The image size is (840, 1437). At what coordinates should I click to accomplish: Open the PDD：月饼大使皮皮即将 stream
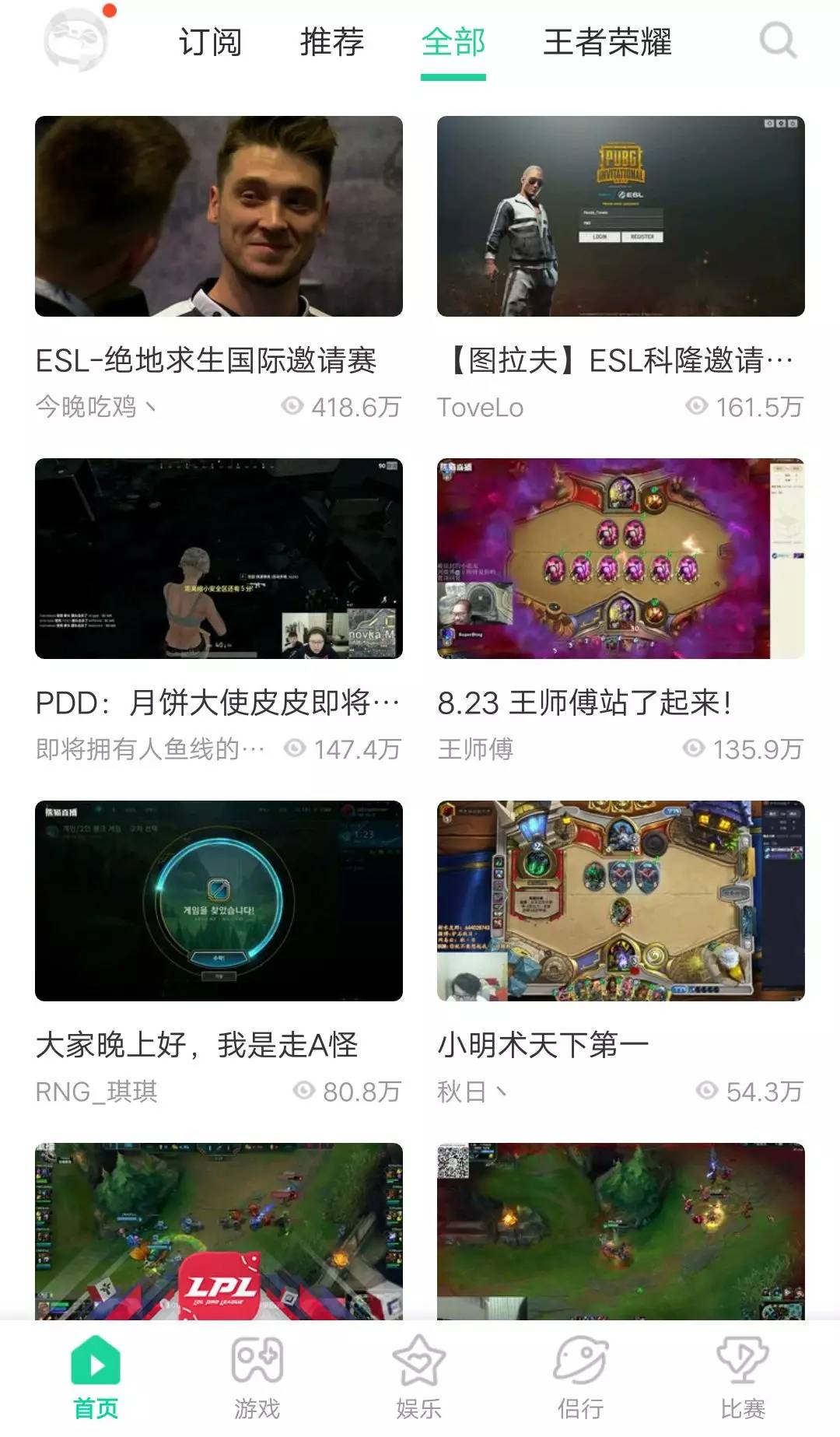219,559
